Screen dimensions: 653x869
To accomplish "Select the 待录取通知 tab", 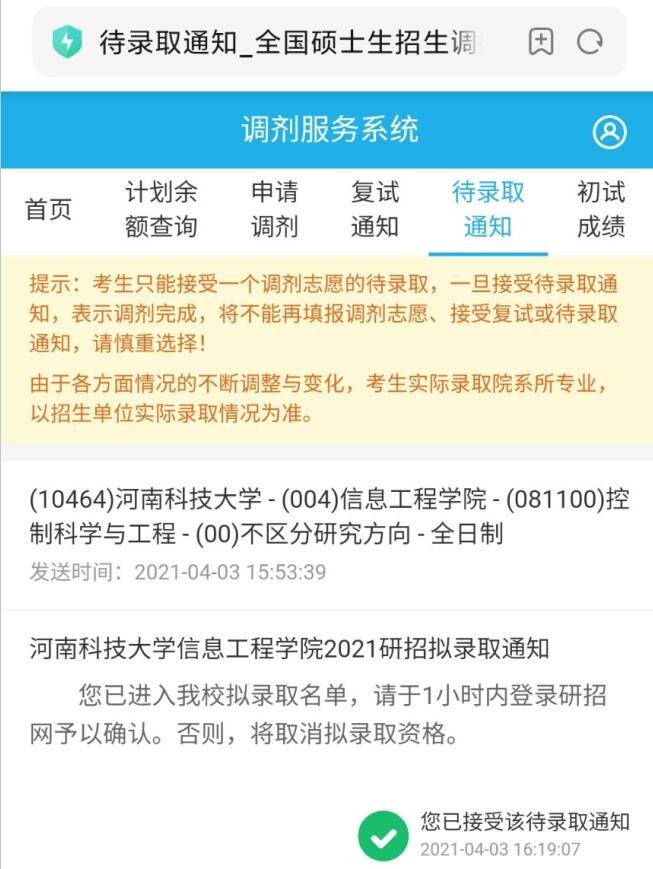I will tap(488, 209).
